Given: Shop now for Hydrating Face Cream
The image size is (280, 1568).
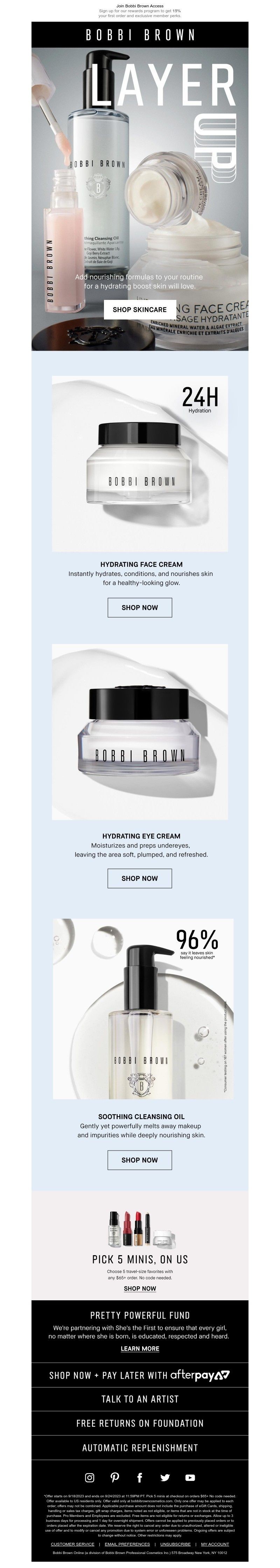Looking at the screenshot, I should click(x=139, y=607).
